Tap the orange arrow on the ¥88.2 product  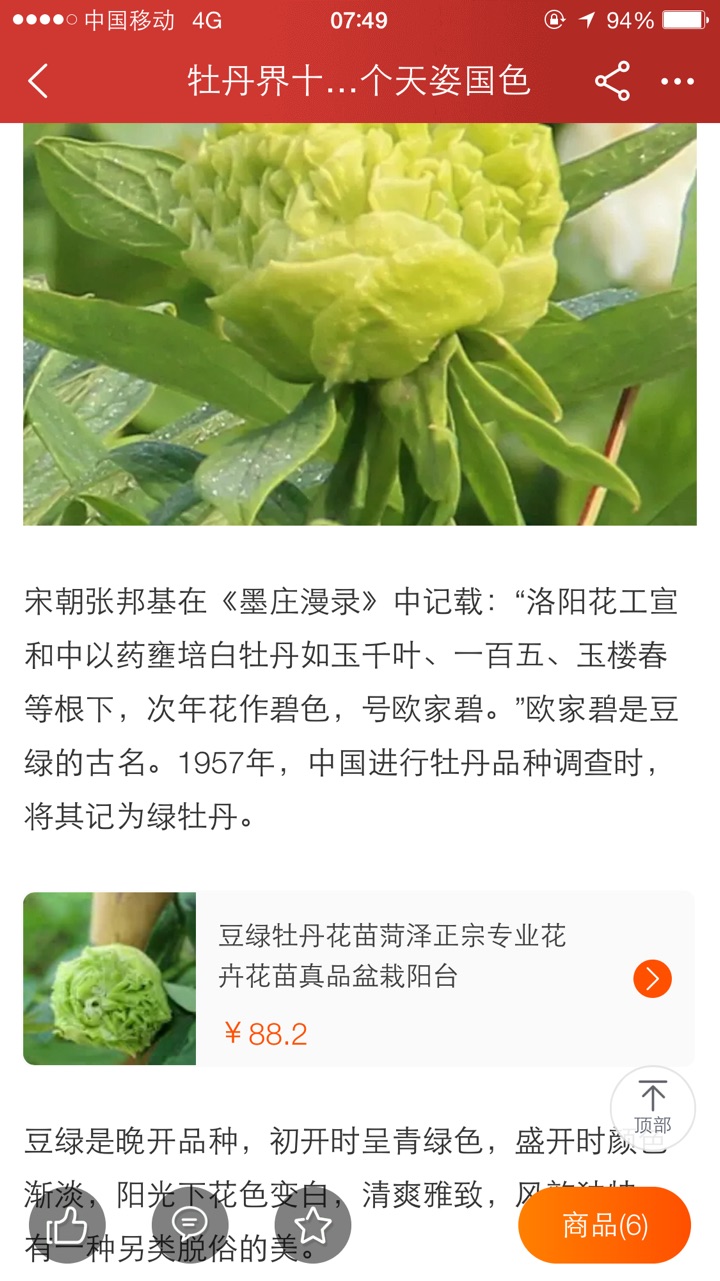(652, 978)
